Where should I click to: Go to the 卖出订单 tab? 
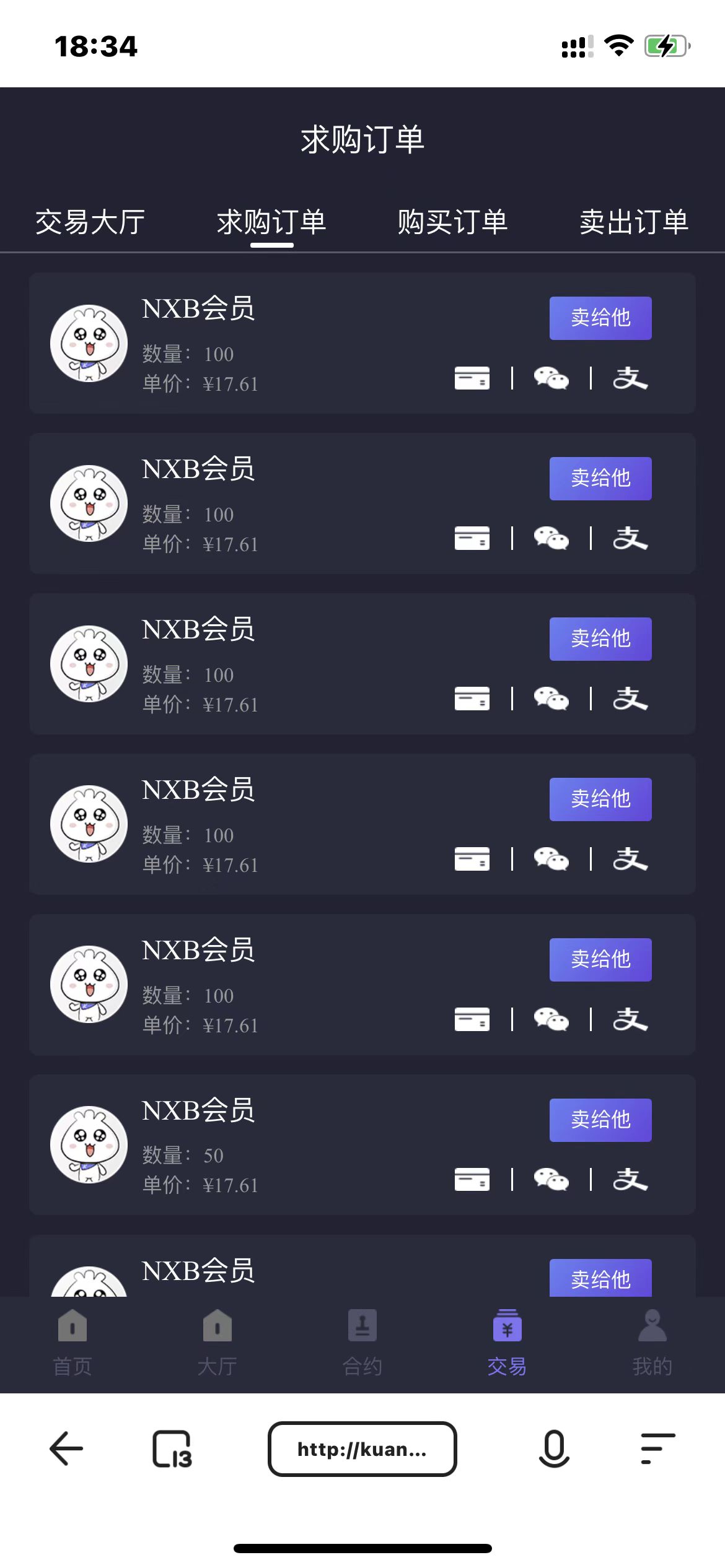pos(633,222)
